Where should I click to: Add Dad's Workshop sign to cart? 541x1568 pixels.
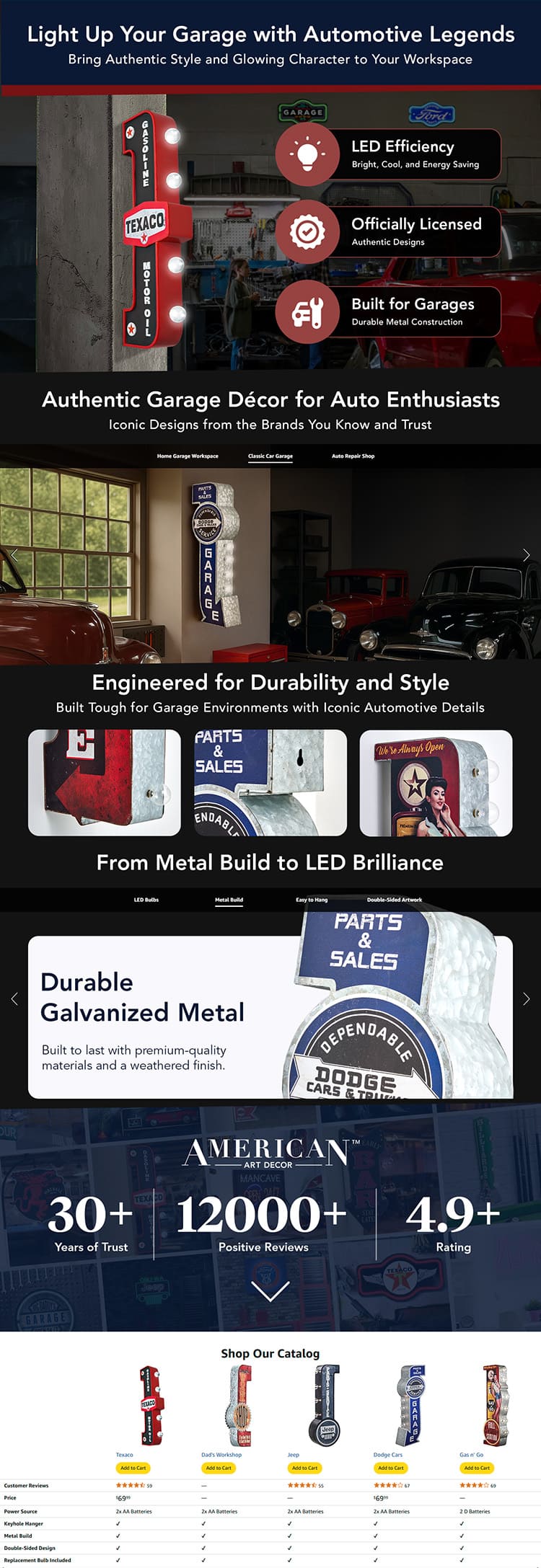tap(219, 1468)
